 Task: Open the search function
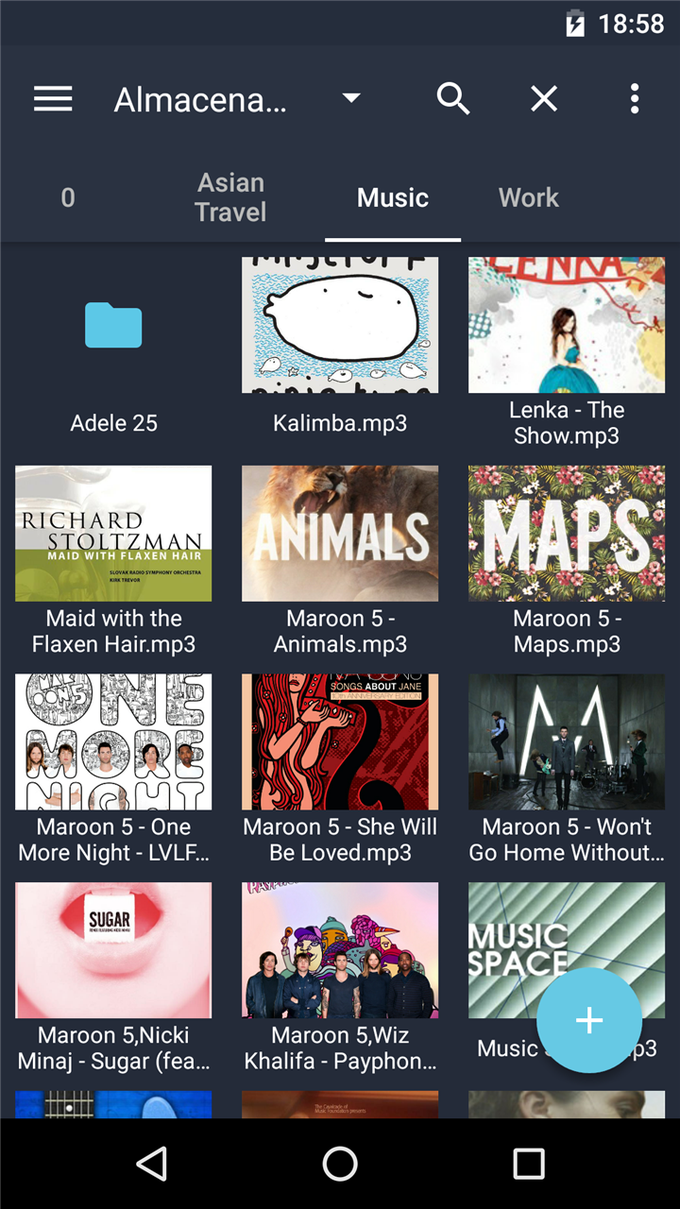point(453,99)
